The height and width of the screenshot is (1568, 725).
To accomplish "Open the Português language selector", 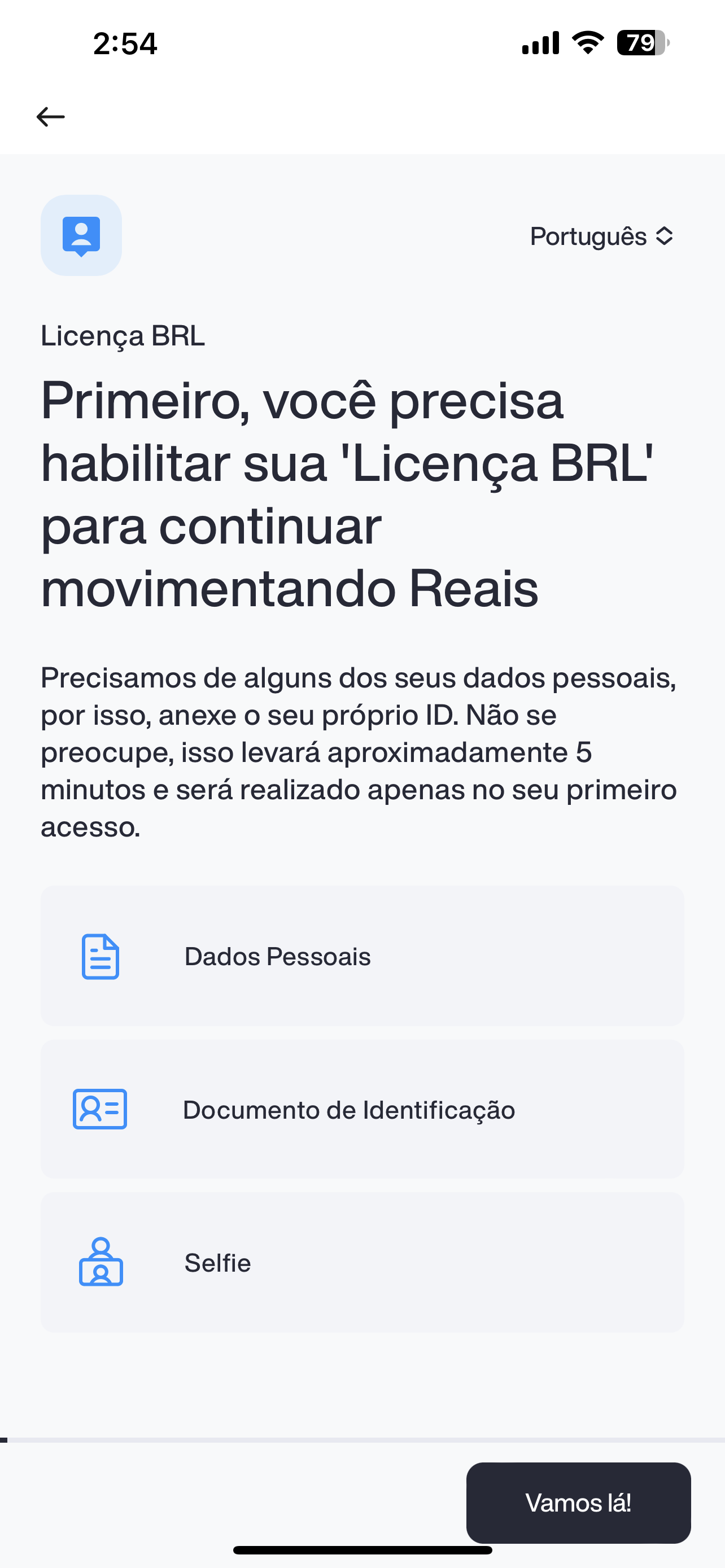I will point(601,236).
